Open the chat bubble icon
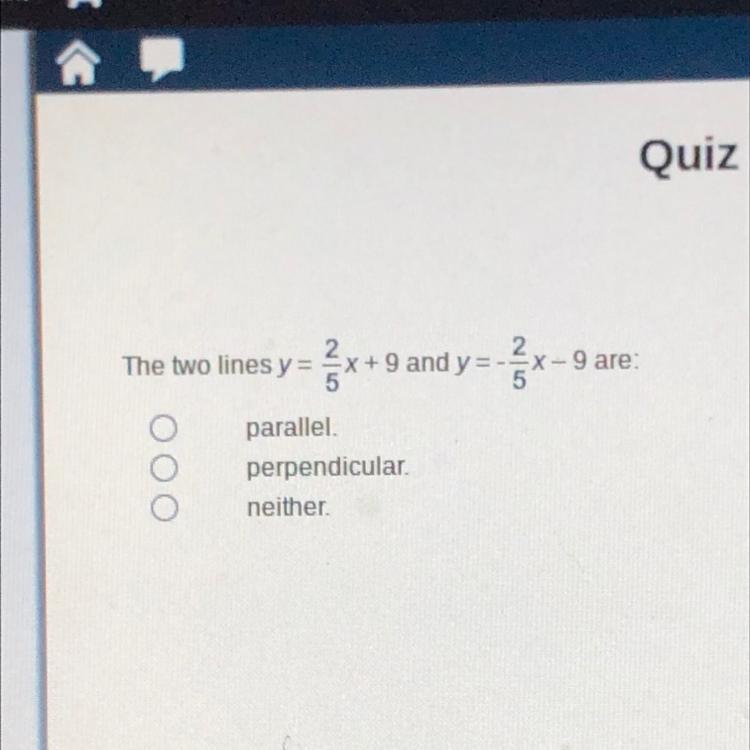Image resolution: width=750 pixels, height=750 pixels. [161, 60]
